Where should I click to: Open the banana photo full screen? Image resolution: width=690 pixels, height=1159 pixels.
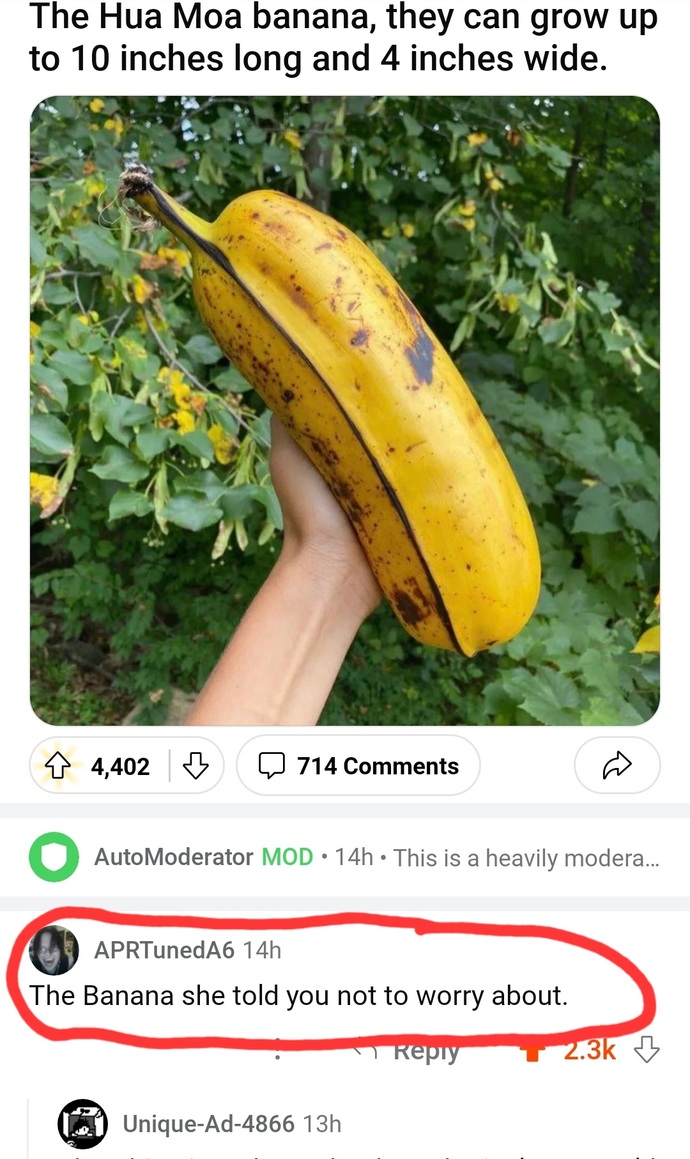(x=344, y=410)
